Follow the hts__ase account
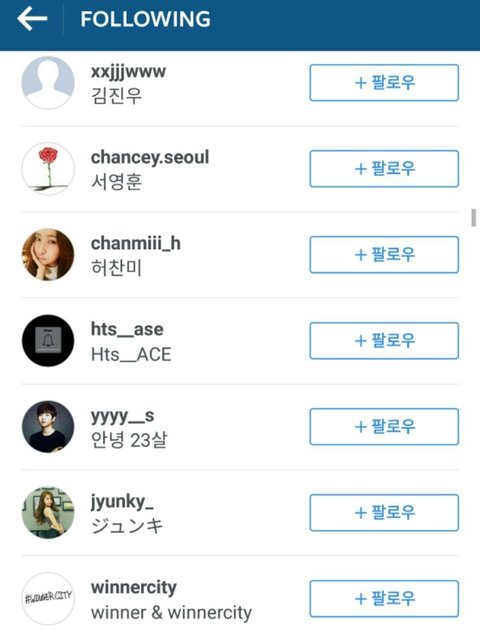The image size is (480, 640). [384, 341]
